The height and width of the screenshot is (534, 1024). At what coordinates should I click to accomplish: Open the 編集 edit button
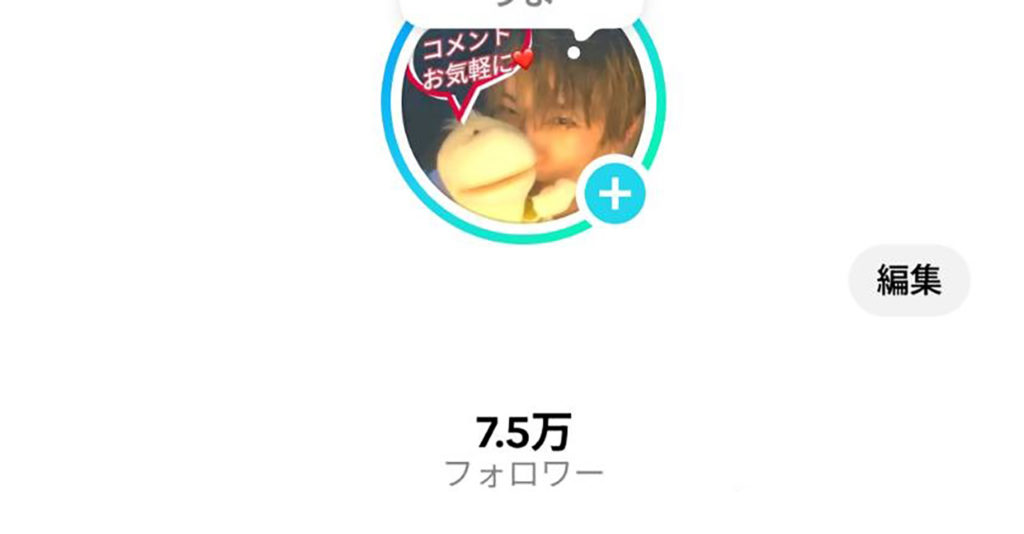909,280
